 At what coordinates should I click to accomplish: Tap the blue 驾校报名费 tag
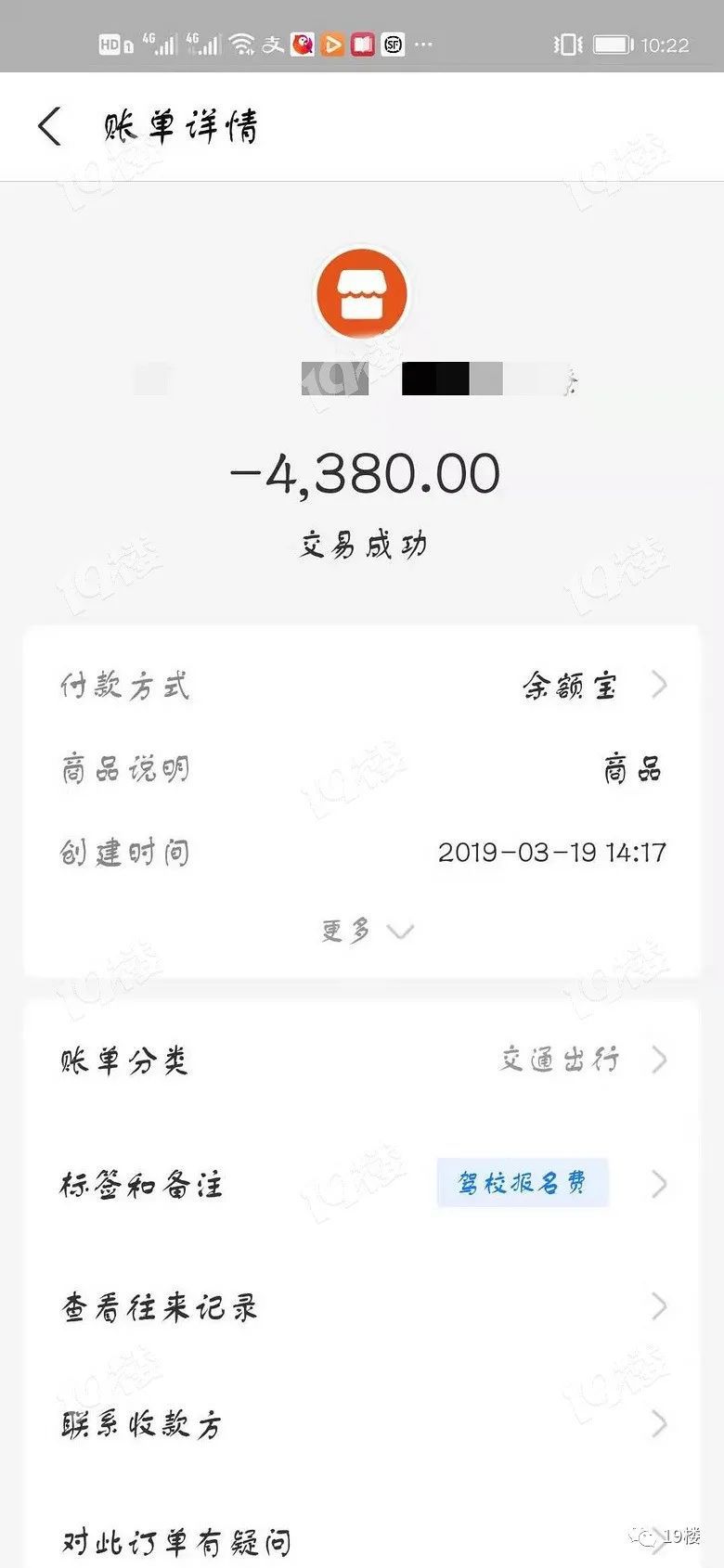pyautogui.click(x=523, y=1183)
